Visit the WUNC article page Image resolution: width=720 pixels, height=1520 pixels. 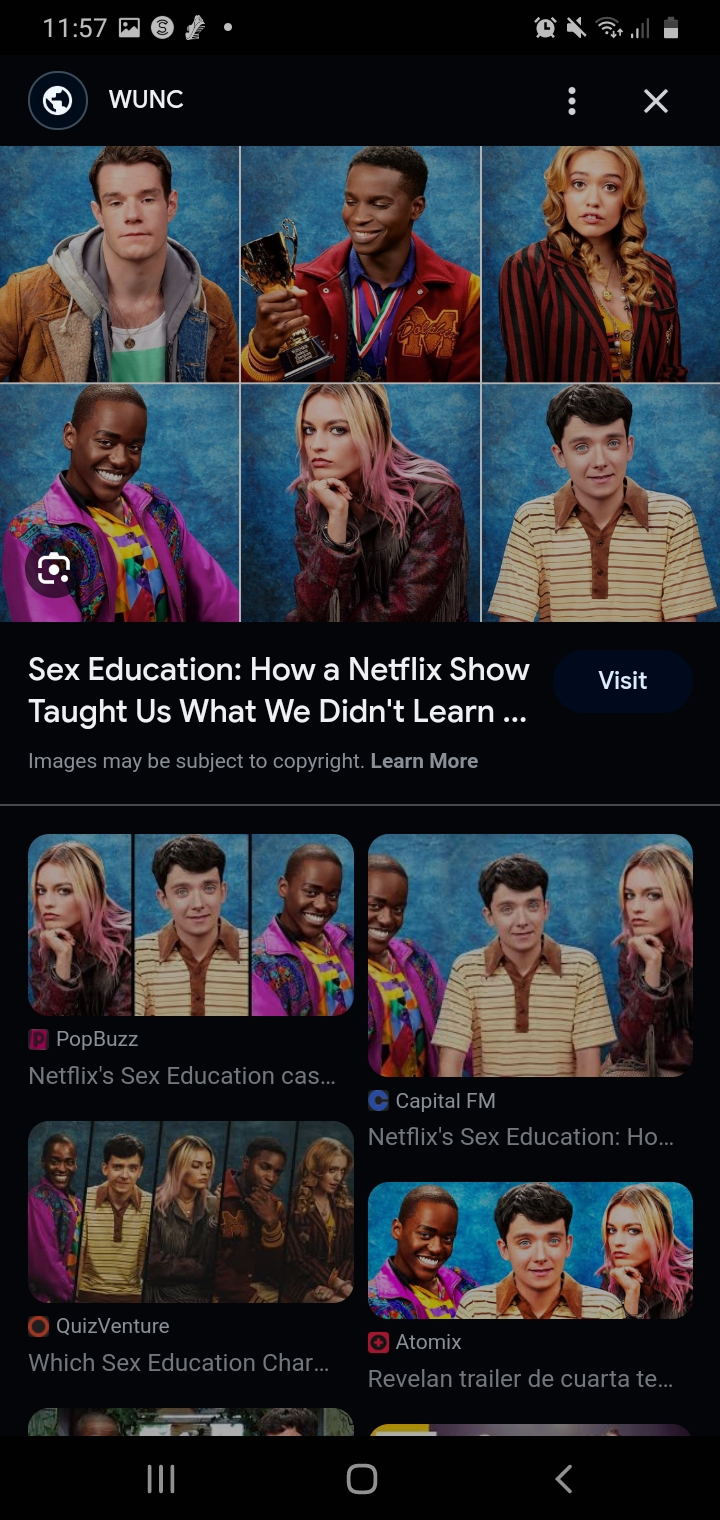coord(623,681)
